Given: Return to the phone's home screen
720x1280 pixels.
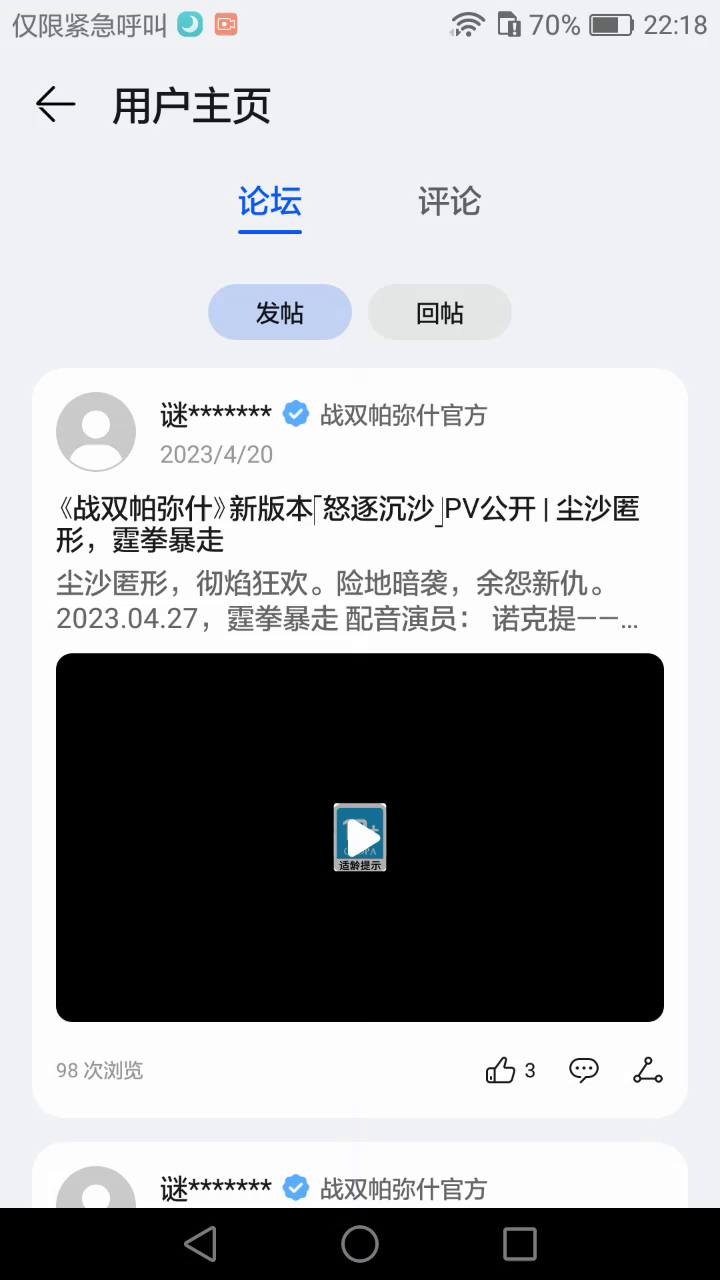Looking at the screenshot, I should click(360, 1244).
